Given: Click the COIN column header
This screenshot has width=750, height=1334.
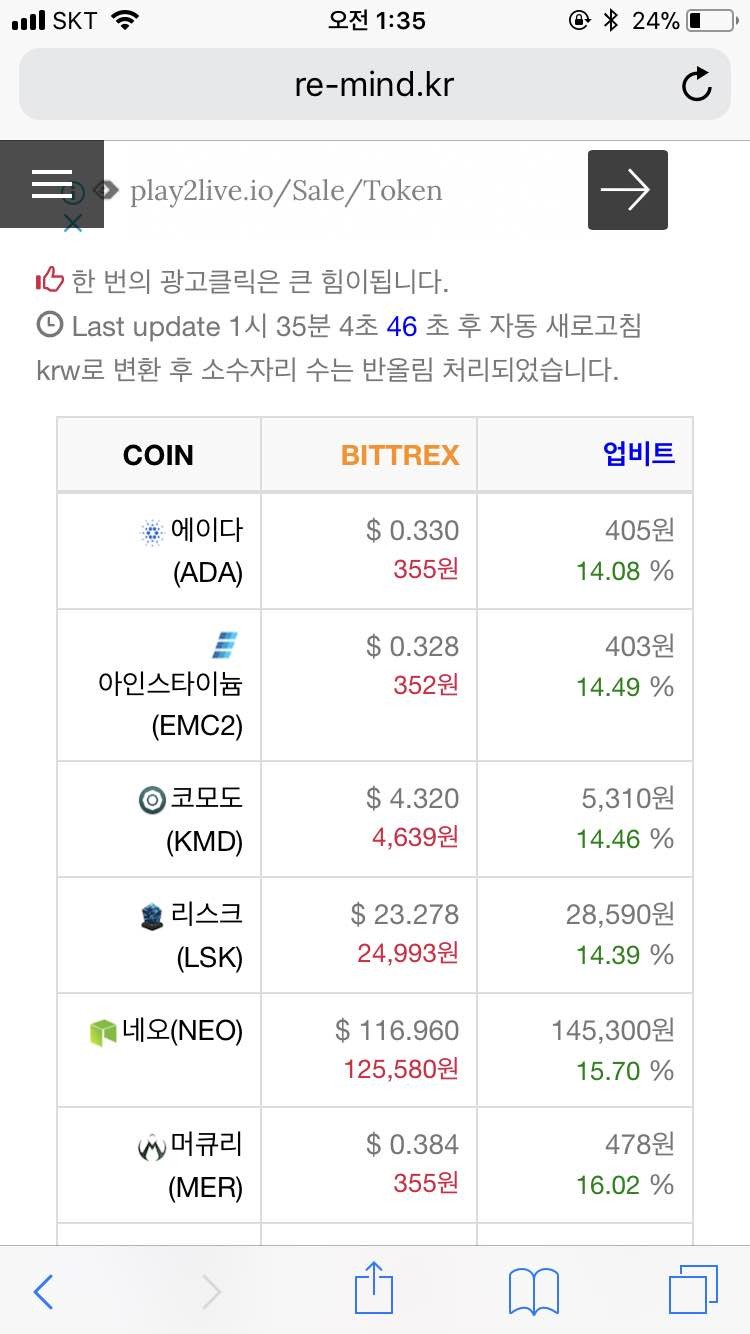Looking at the screenshot, I should (158, 454).
